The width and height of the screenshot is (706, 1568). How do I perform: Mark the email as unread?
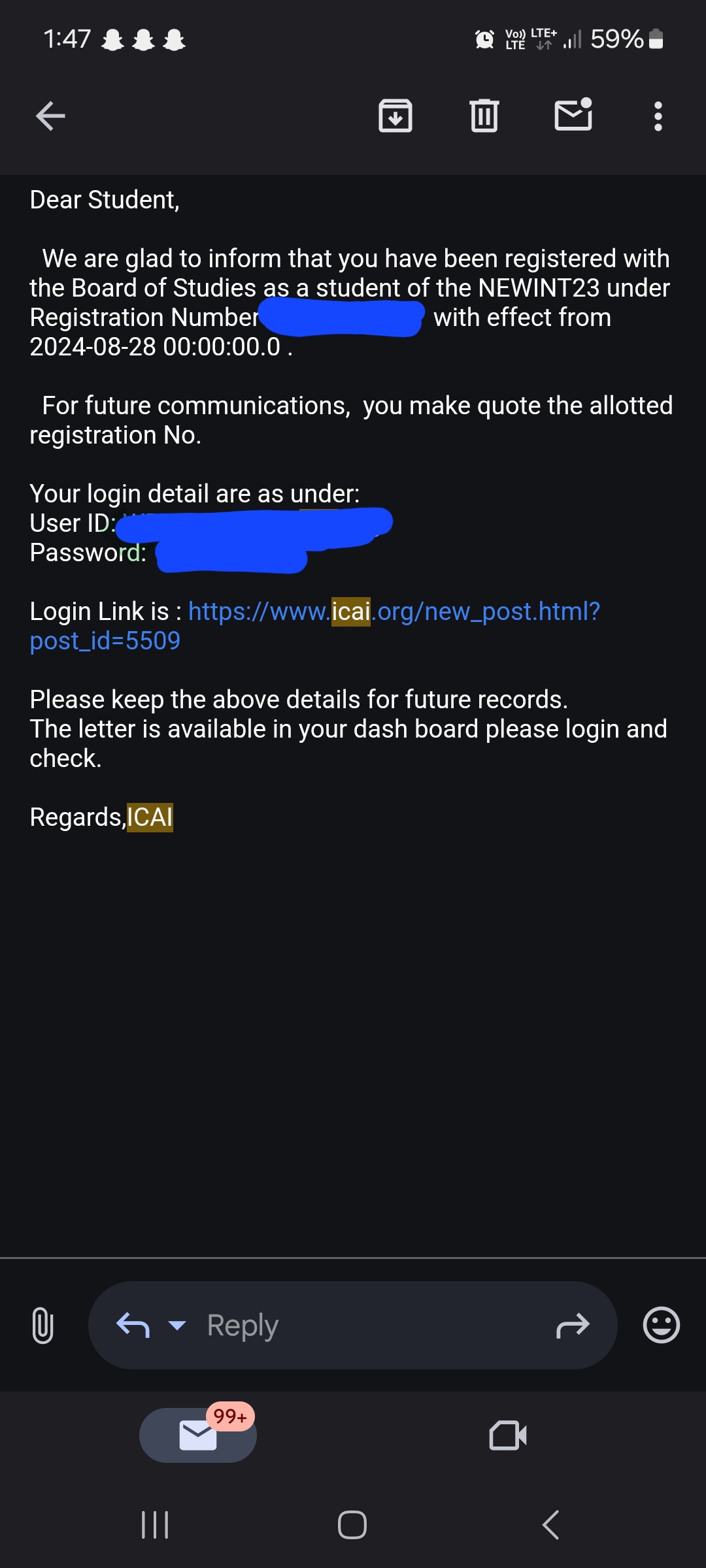pyautogui.click(x=573, y=116)
